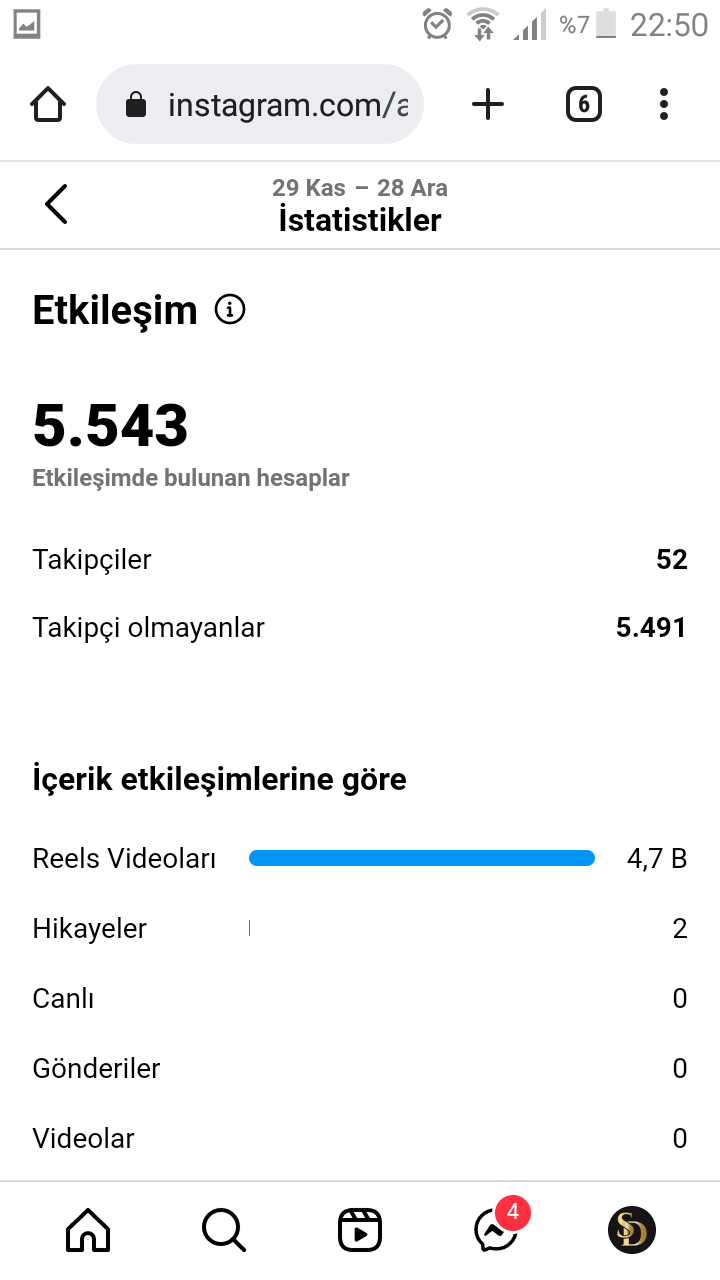
Task: Open the tab switcher showing 6 tabs
Action: 584,104
